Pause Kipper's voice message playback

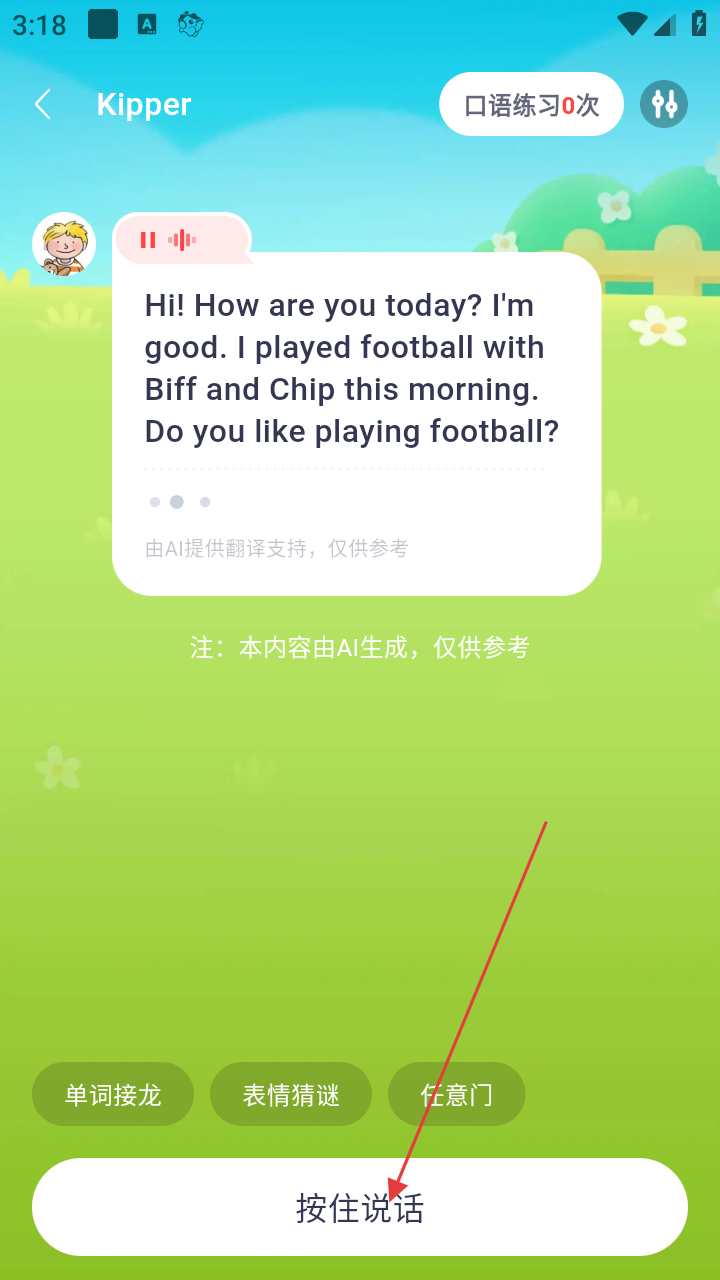(148, 240)
